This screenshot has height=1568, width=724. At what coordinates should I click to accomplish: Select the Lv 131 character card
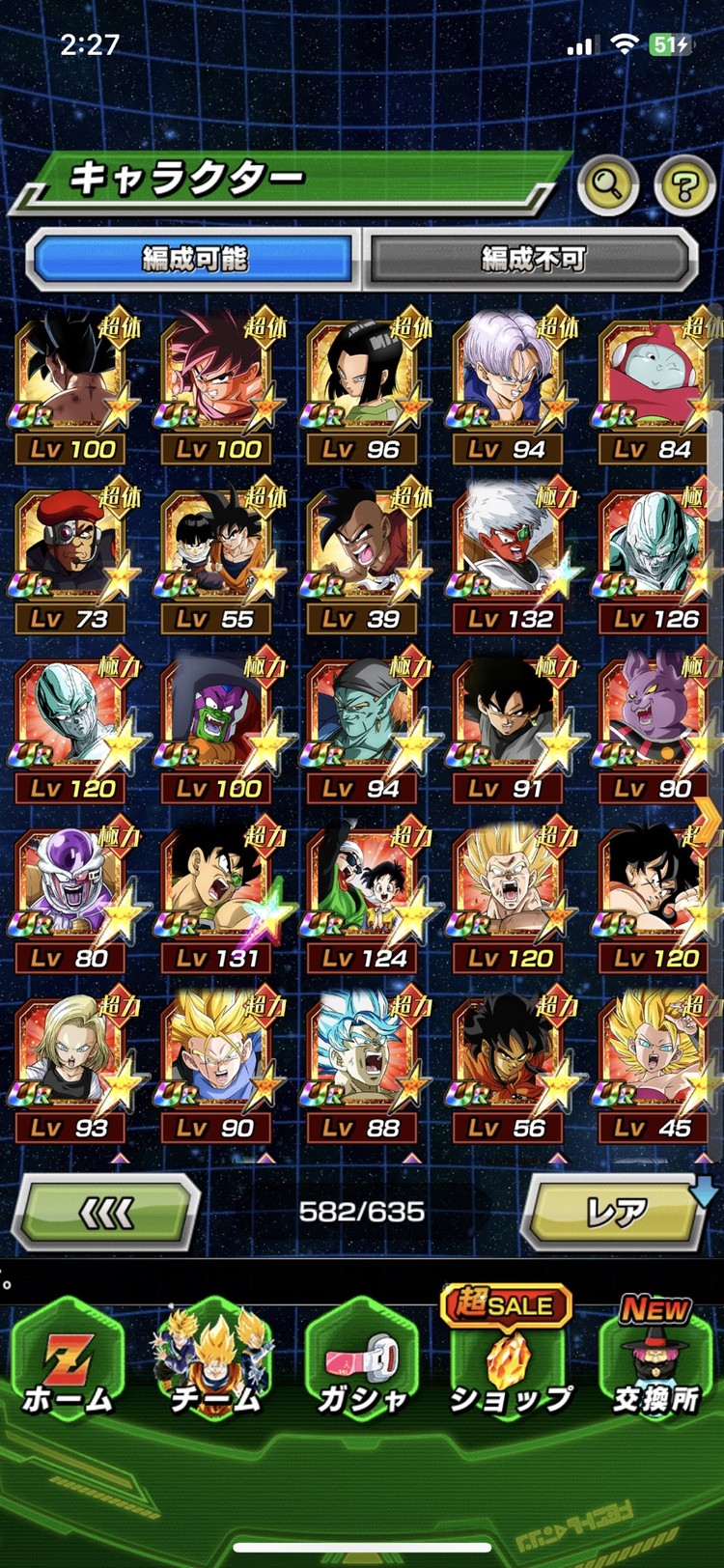[x=216, y=898]
